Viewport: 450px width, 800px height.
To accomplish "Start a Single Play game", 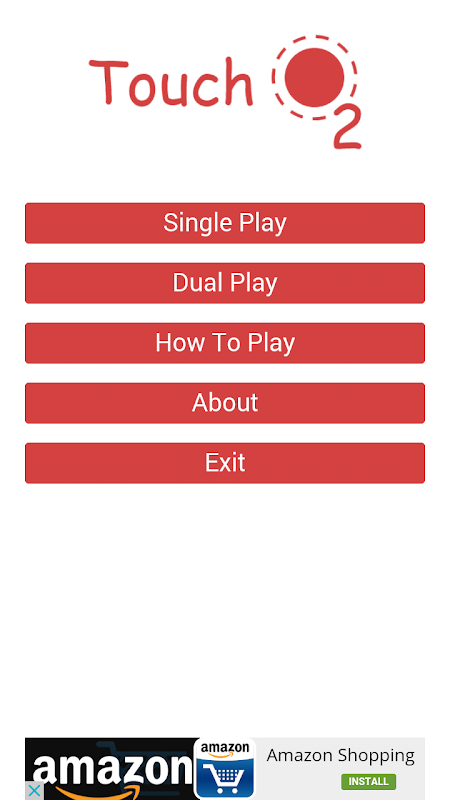I will (x=224, y=223).
